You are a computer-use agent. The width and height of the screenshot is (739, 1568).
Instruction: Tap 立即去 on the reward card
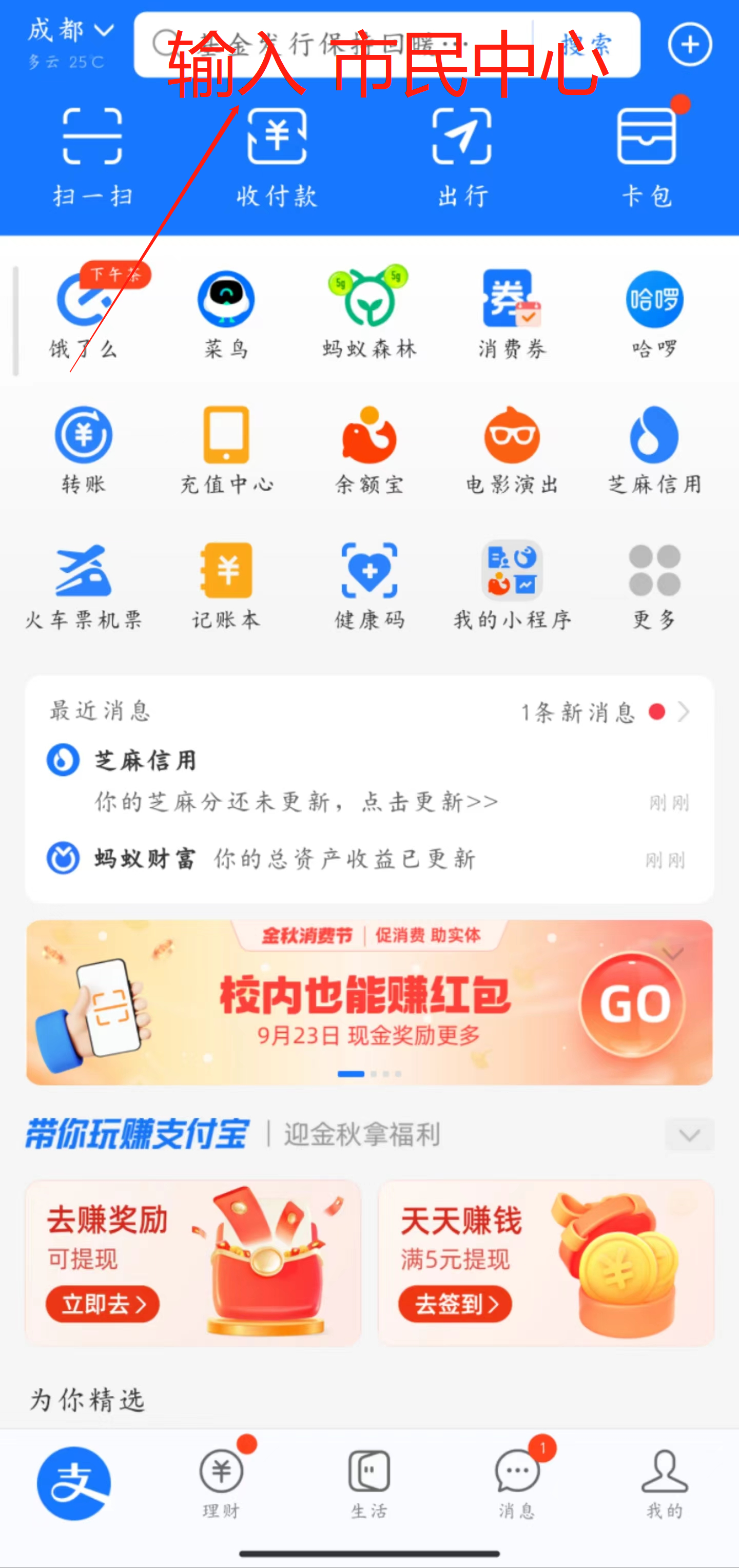(102, 1303)
